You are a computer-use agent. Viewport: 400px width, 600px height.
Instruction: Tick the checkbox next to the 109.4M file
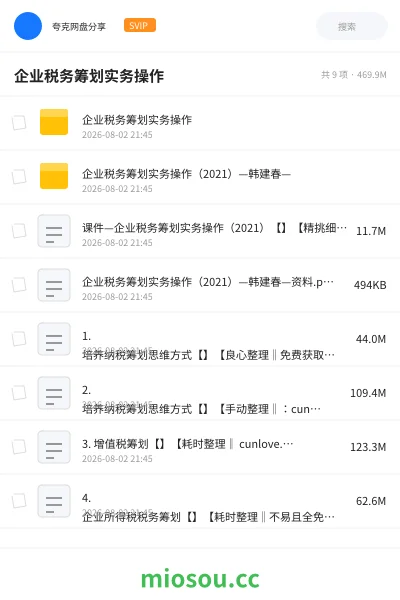tap(19, 393)
